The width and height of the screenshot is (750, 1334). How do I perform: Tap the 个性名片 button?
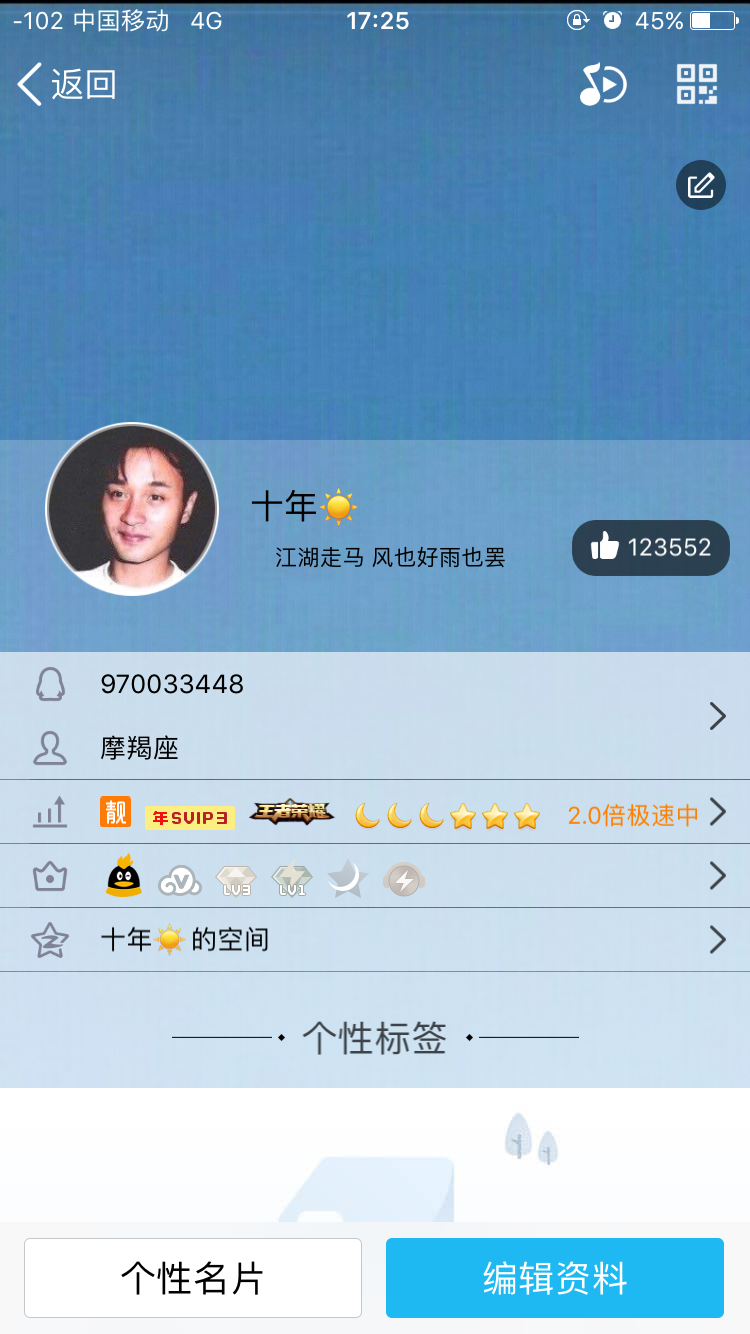tap(193, 1278)
